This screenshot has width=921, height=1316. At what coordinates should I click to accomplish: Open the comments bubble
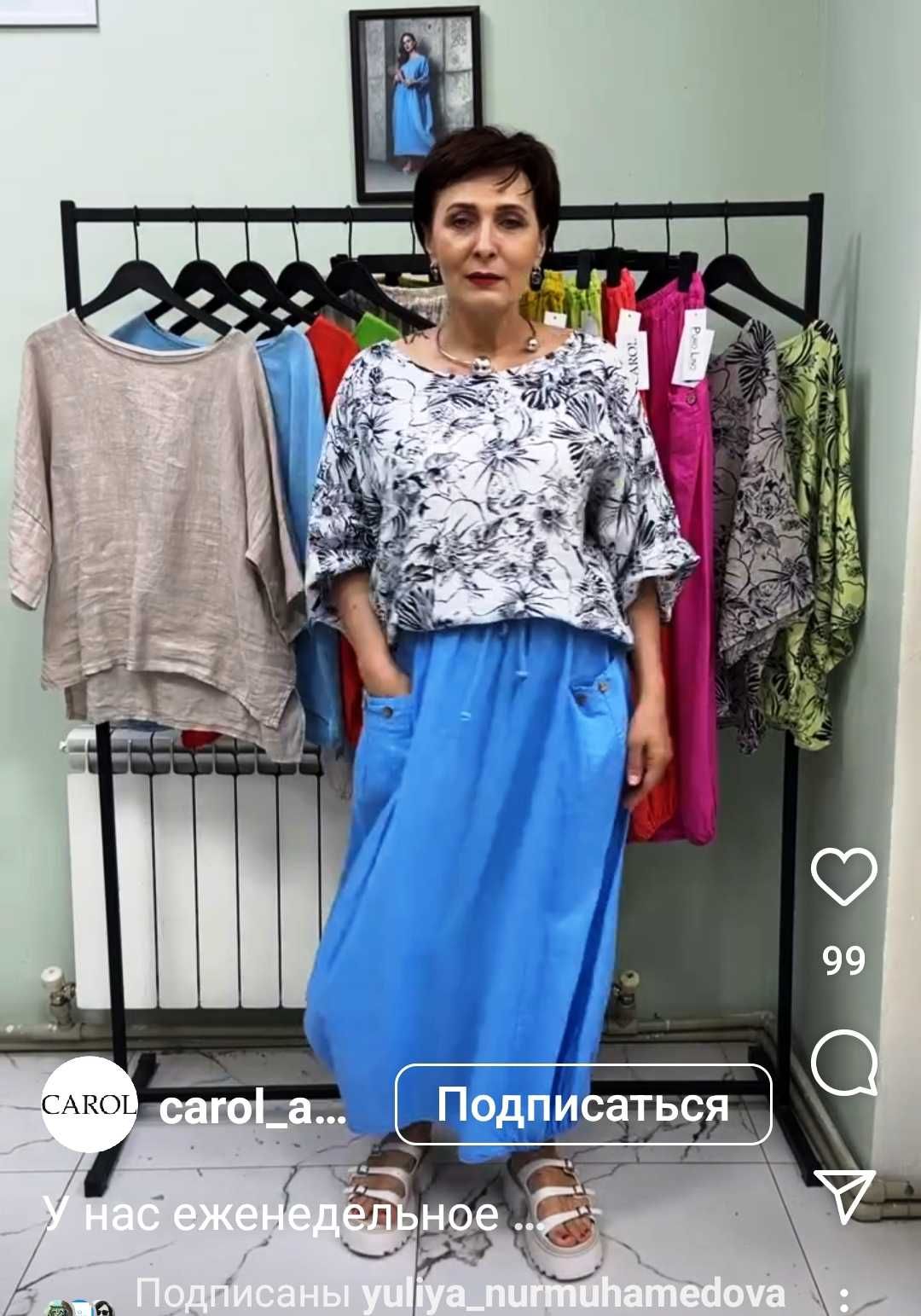(843, 1062)
